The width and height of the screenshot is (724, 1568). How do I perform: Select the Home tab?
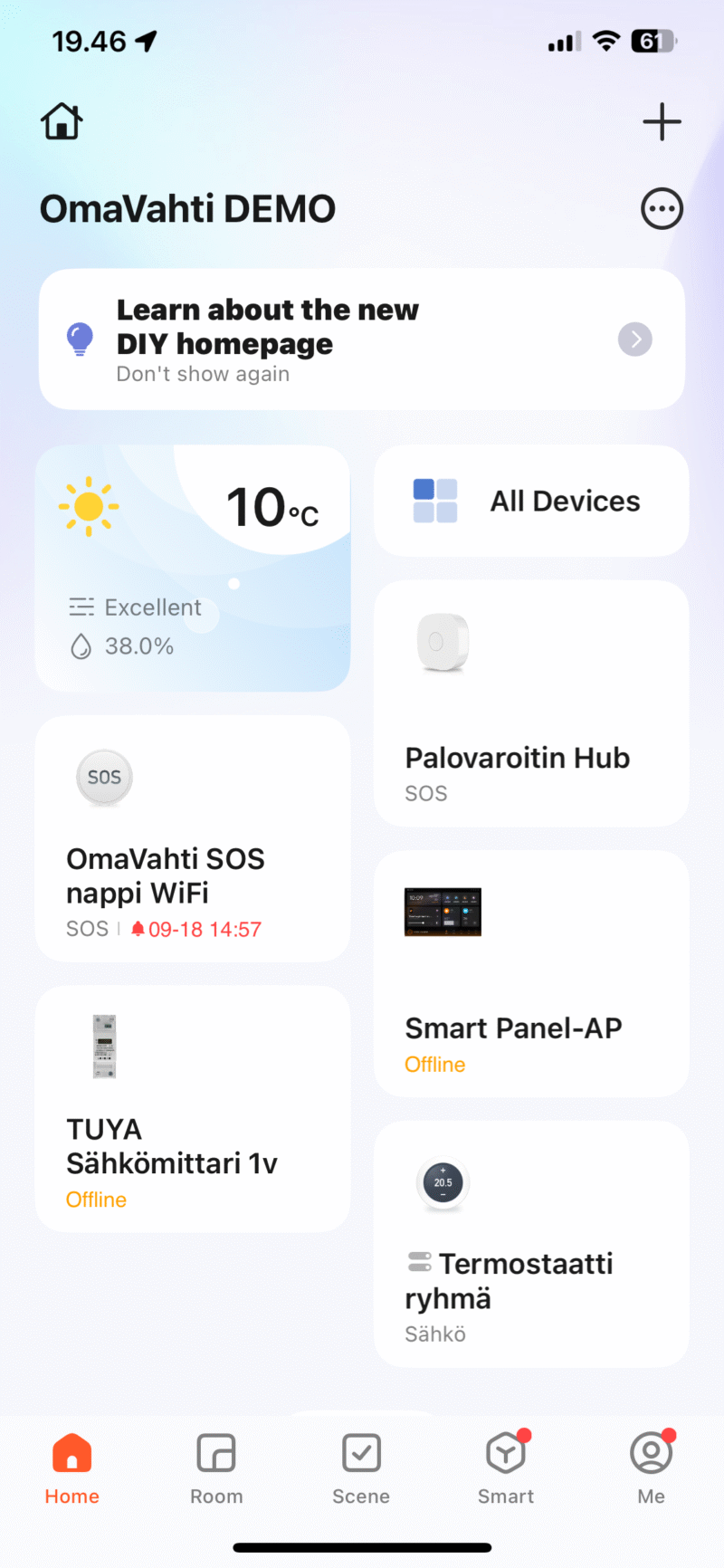[x=72, y=1468]
